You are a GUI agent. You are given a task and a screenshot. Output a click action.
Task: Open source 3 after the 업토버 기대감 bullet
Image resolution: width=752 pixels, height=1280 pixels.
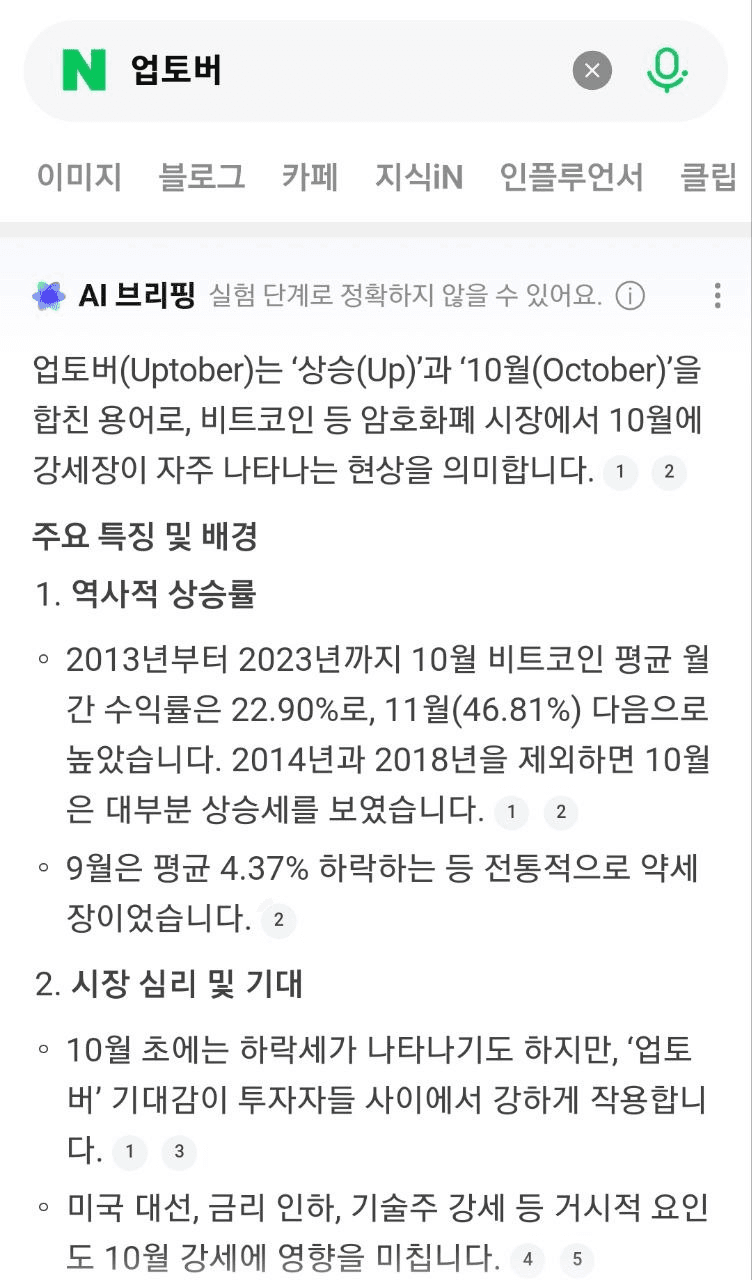(179, 1152)
